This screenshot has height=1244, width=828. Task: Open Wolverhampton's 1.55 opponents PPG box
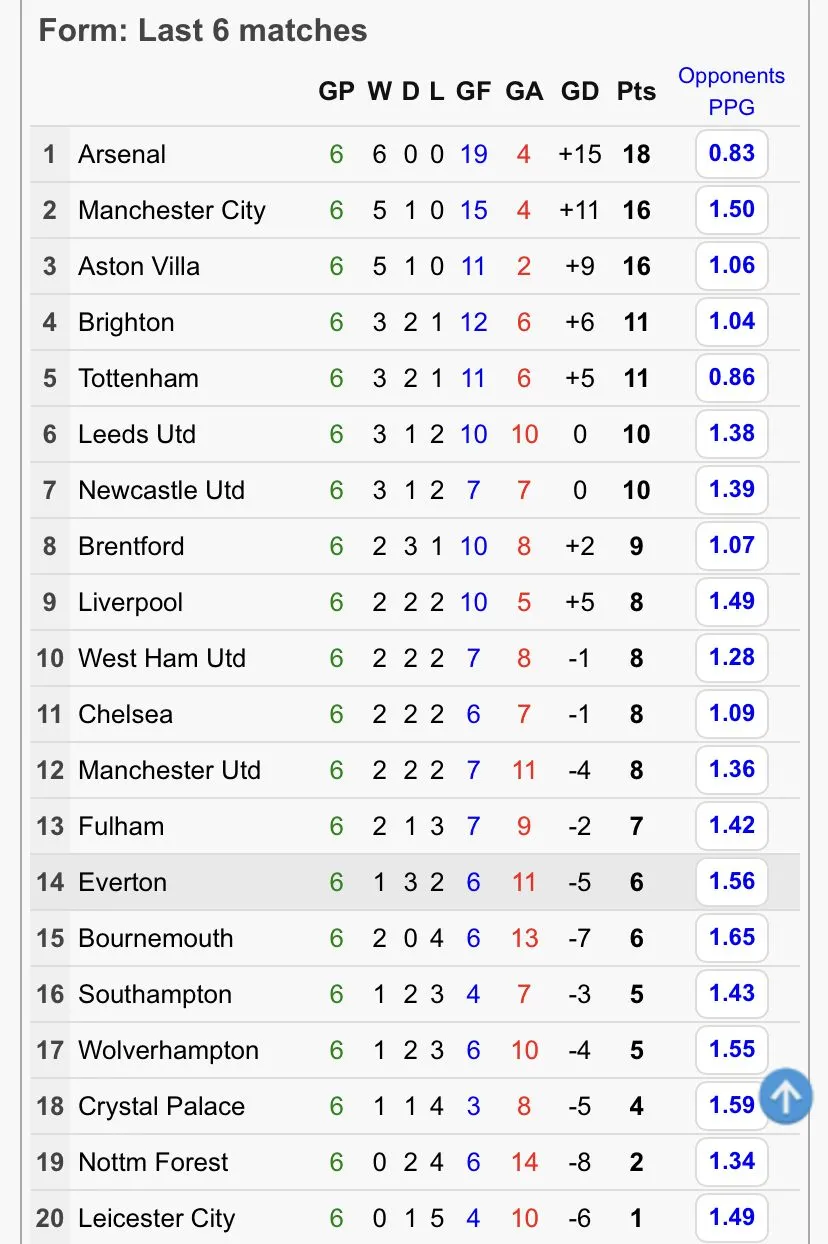coord(731,1050)
